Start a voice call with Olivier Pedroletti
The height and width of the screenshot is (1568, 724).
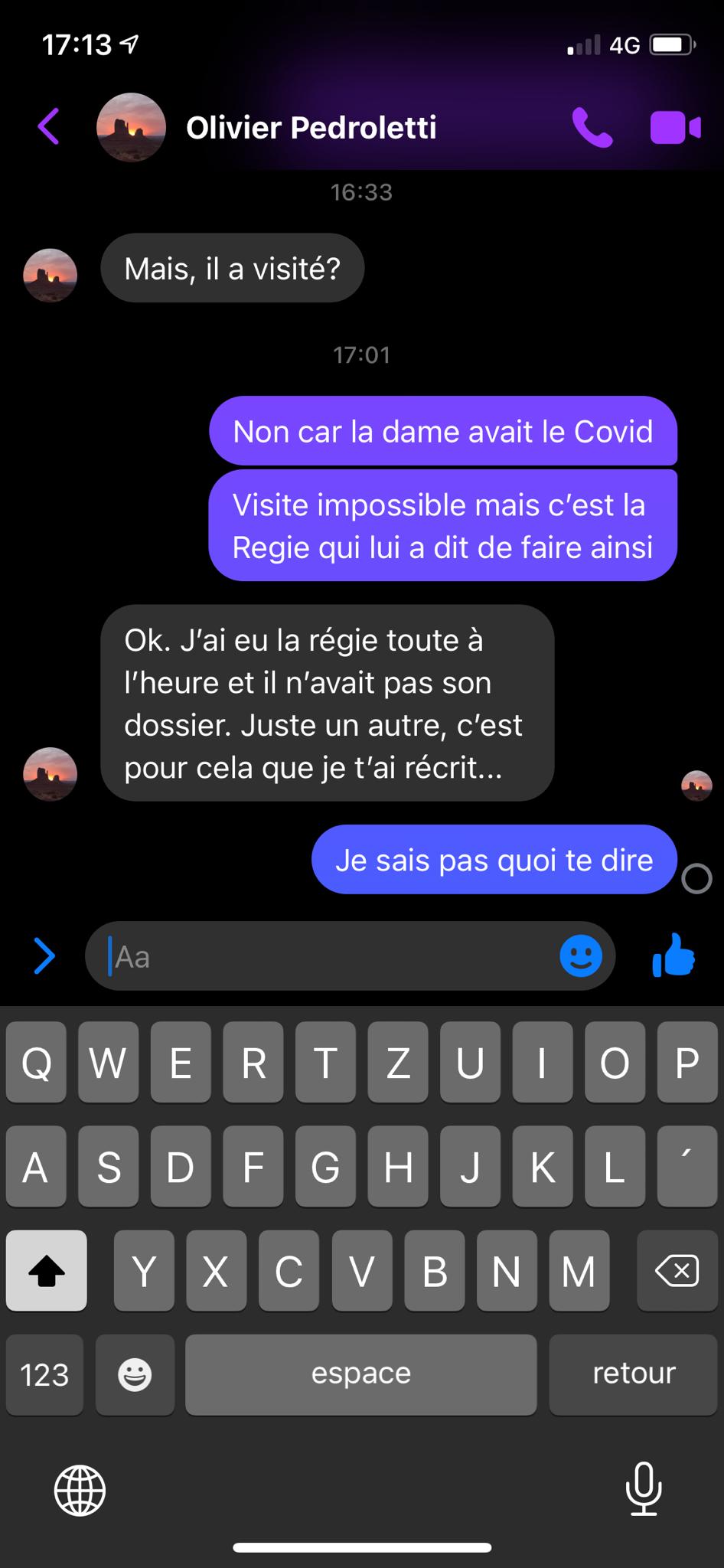point(592,128)
